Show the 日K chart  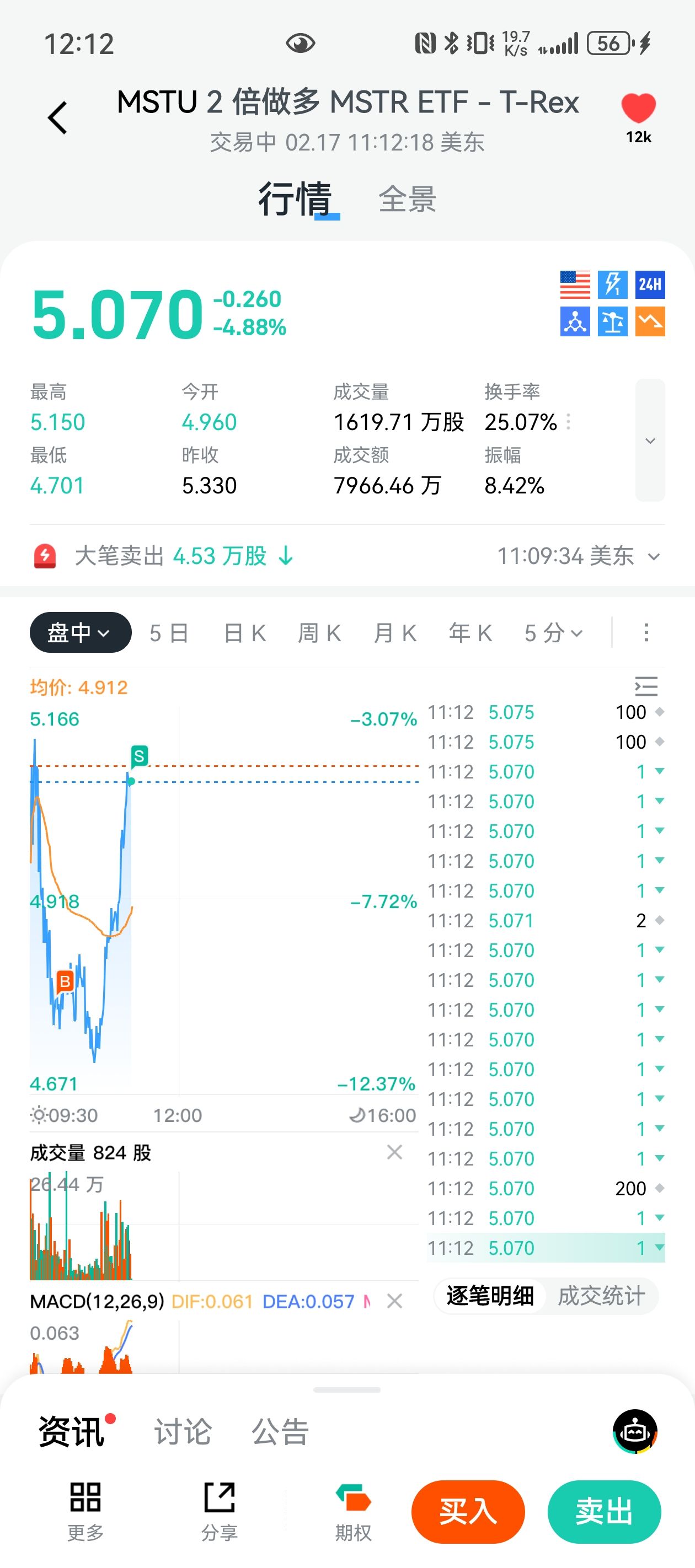[245, 633]
